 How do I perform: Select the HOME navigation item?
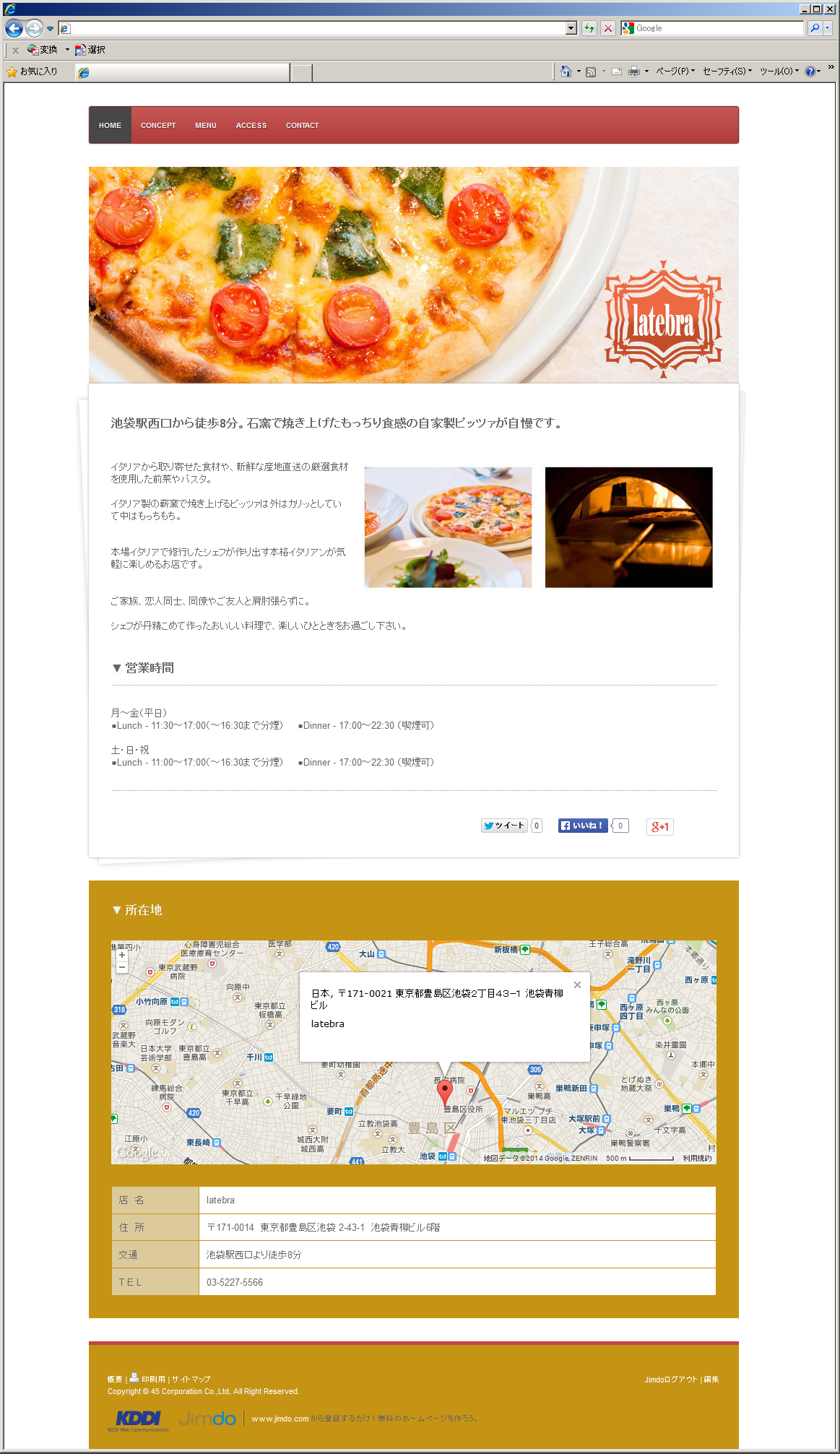[x=110, y=126]
